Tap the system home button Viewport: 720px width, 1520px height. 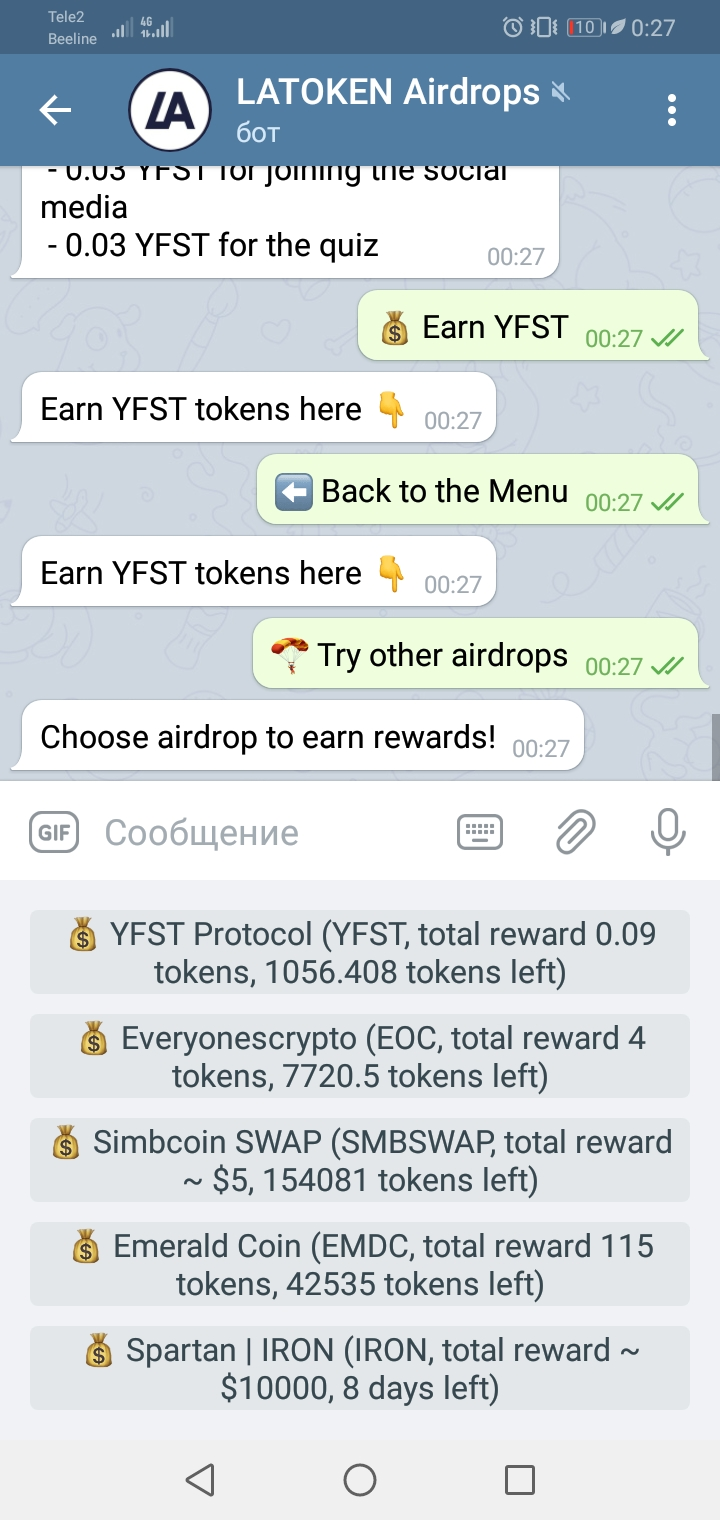360,1480
